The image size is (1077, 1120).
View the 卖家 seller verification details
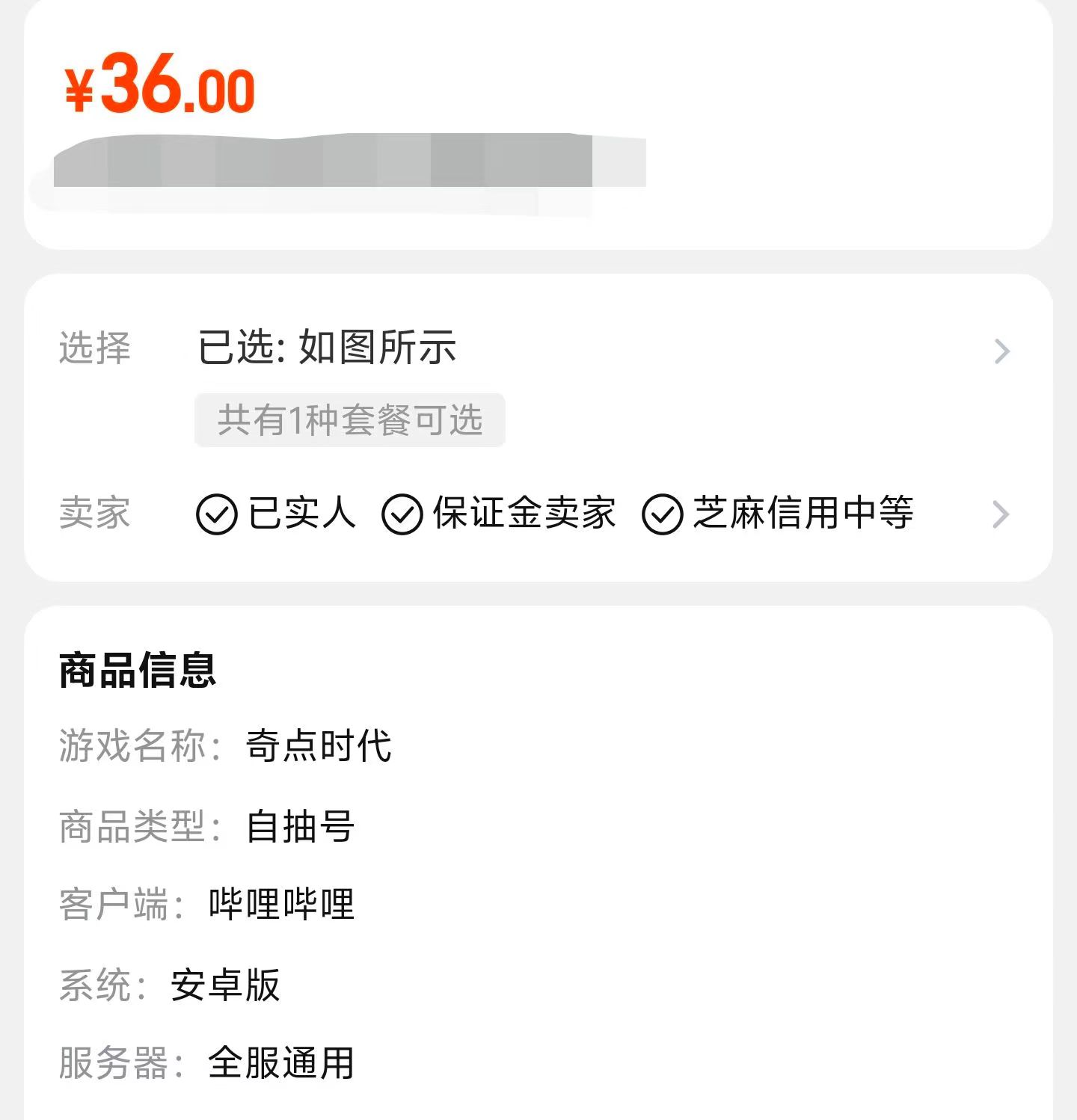pyautogui.click(x=1000, y=514)
